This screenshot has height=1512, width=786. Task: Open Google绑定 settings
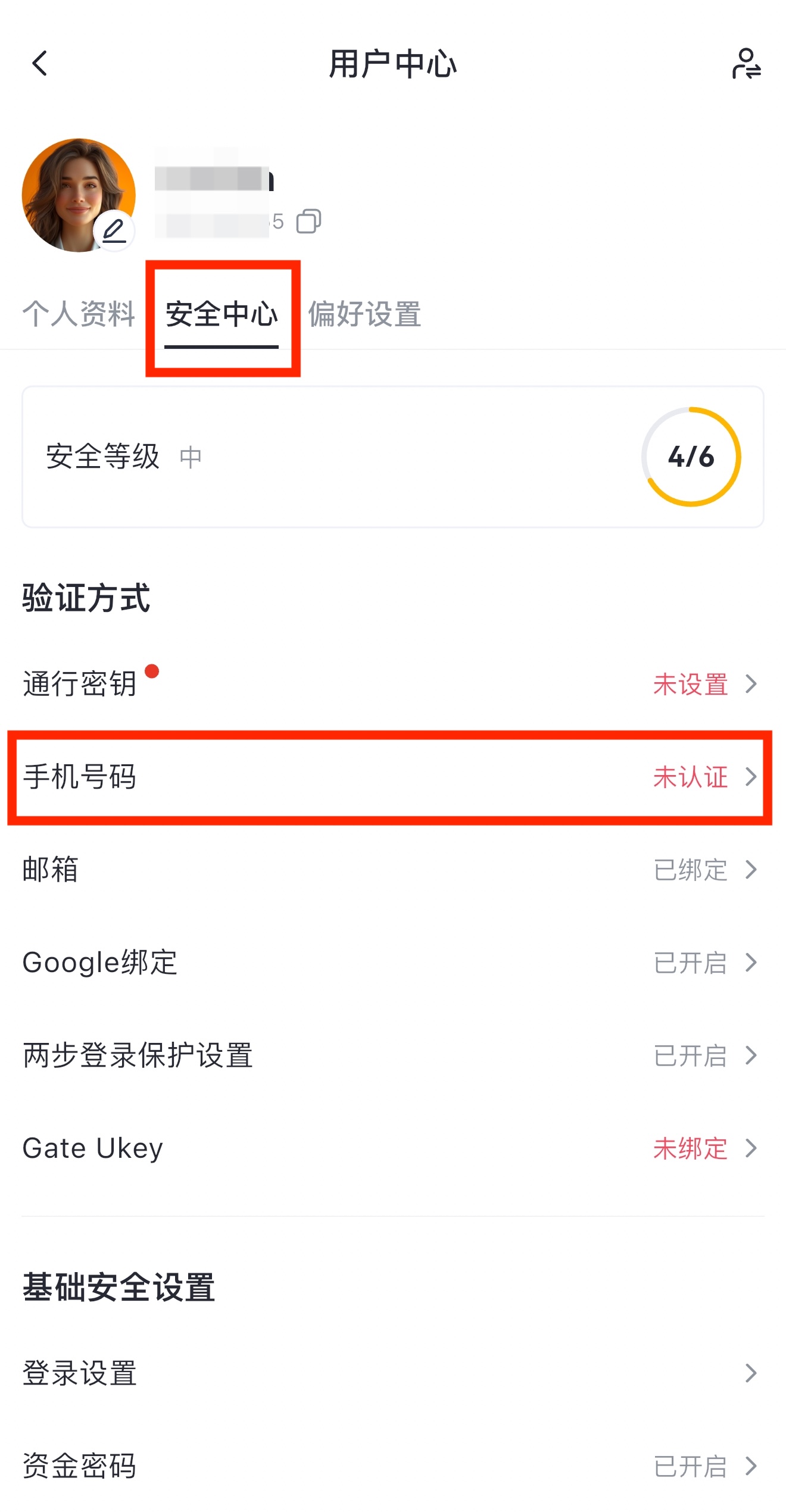pos(393,963)
